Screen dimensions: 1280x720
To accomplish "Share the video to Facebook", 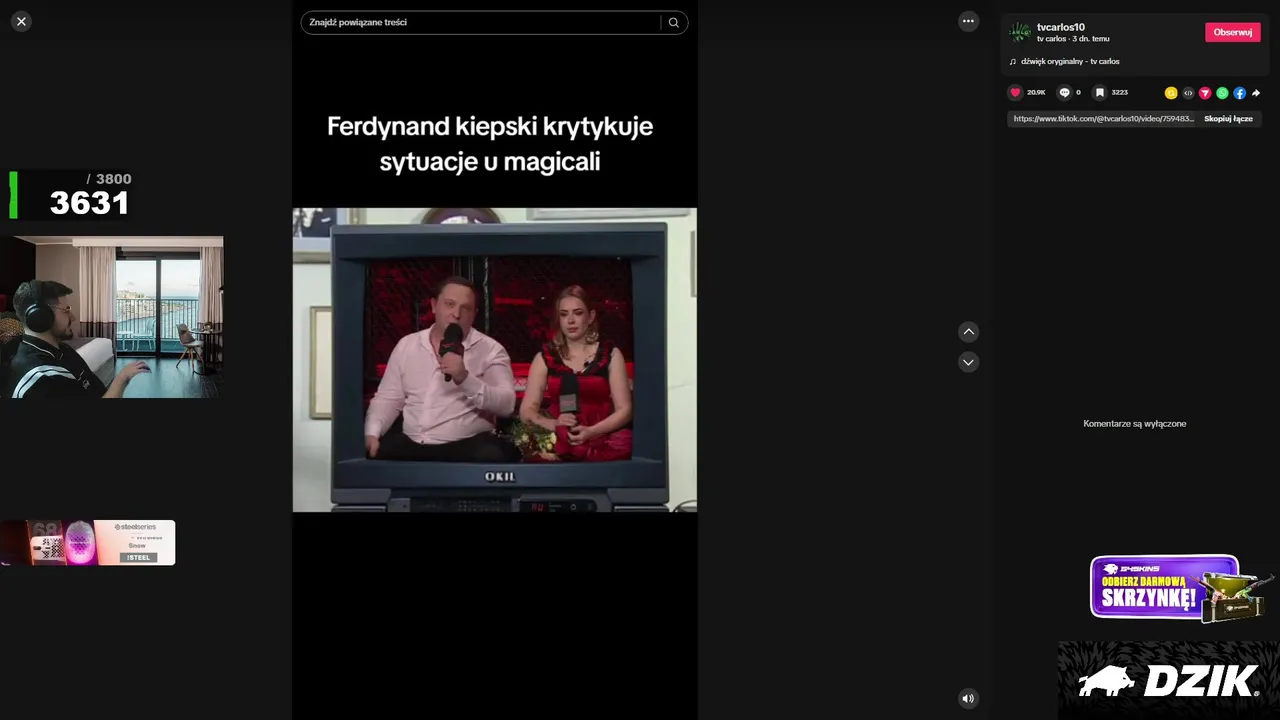I will click(1239, 93).
